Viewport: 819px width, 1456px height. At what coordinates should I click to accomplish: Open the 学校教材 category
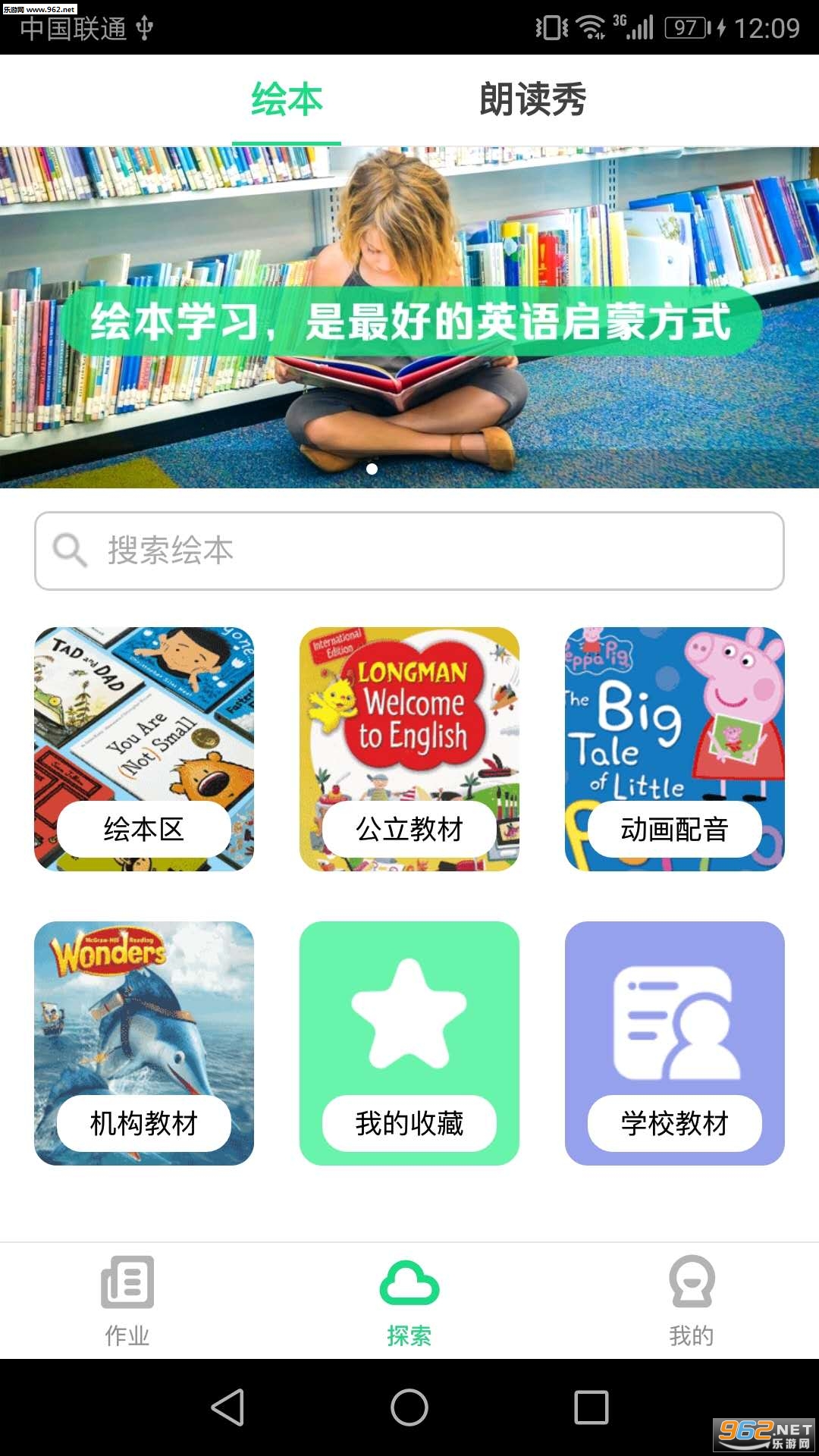coord(674,1043)
